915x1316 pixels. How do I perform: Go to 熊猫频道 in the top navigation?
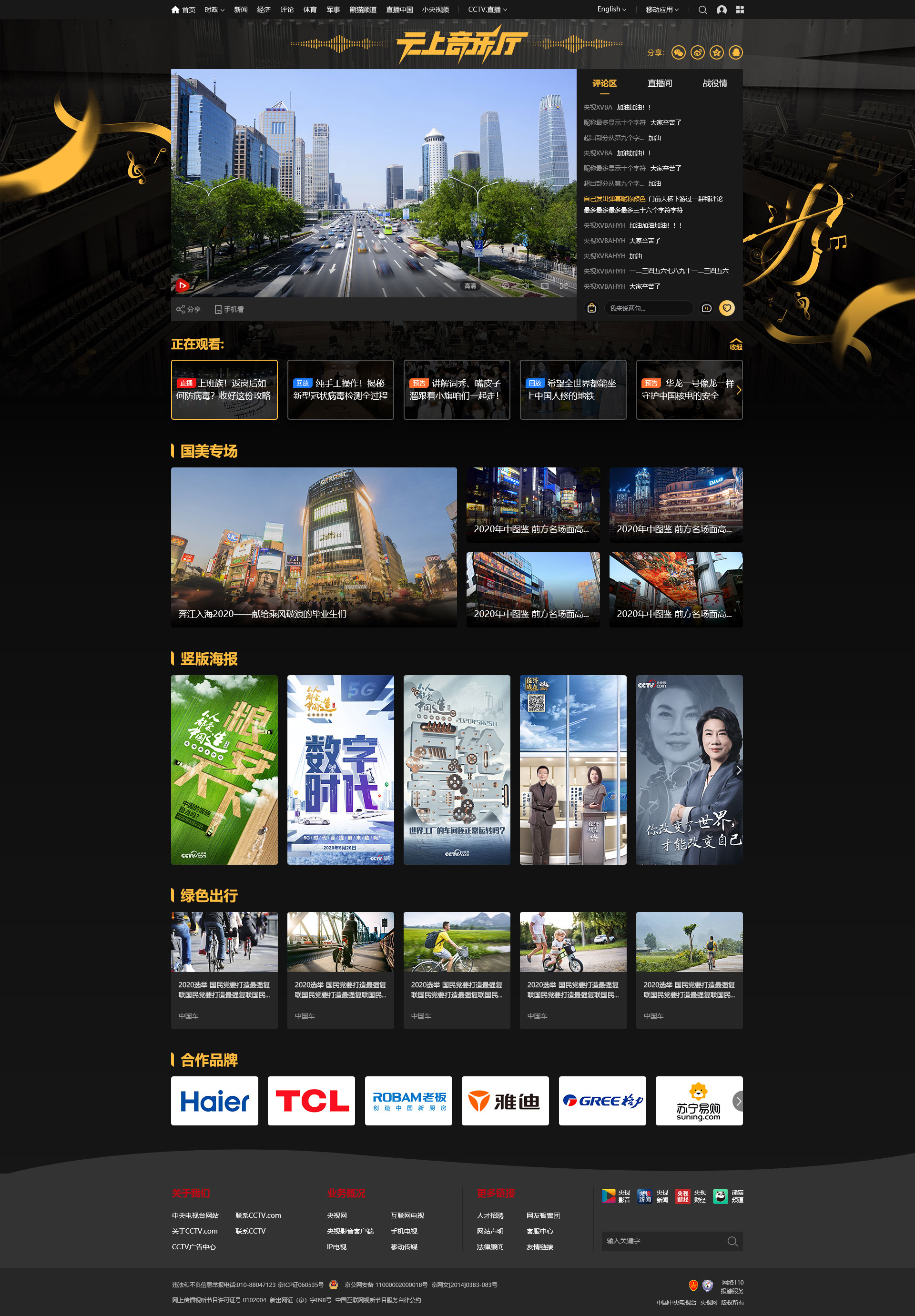362,10
